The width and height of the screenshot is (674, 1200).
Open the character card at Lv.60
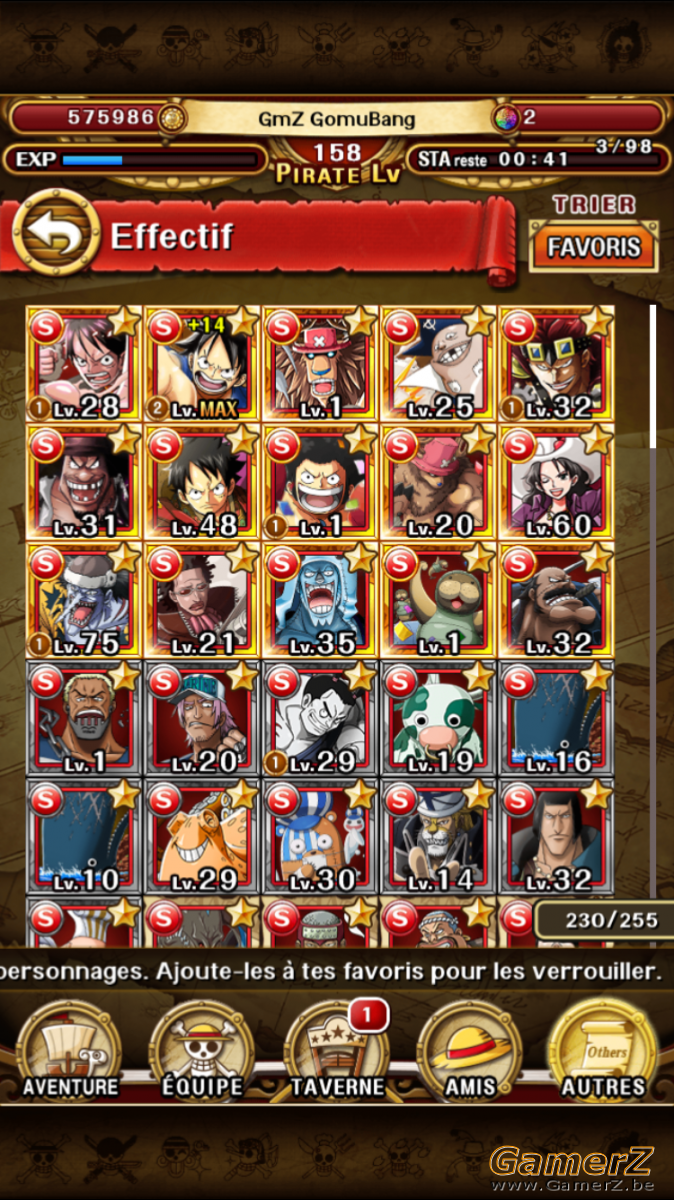click(x=556, y=482)
